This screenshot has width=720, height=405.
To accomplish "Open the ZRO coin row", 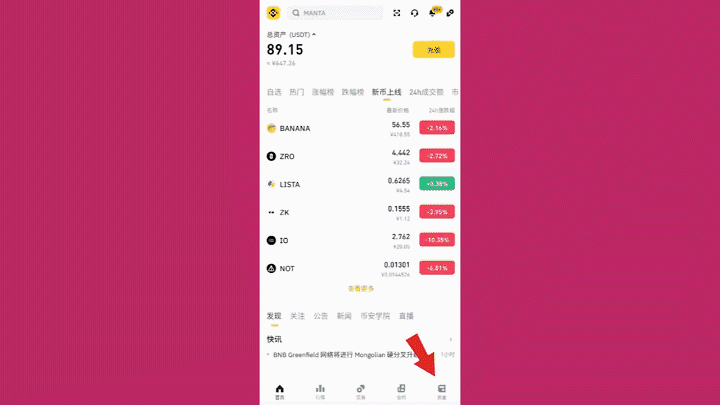I will [x=360, y=156].
